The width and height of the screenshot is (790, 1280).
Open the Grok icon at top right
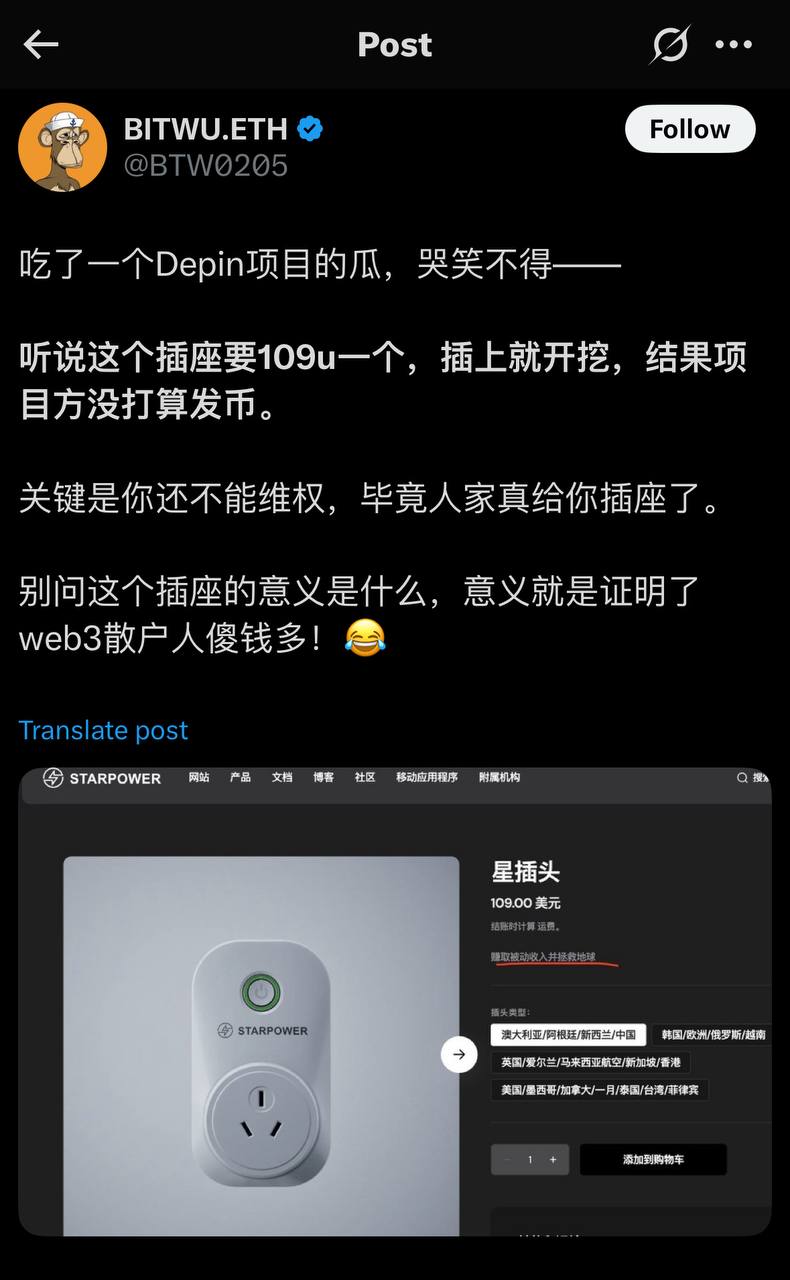(x=672, y=45)
